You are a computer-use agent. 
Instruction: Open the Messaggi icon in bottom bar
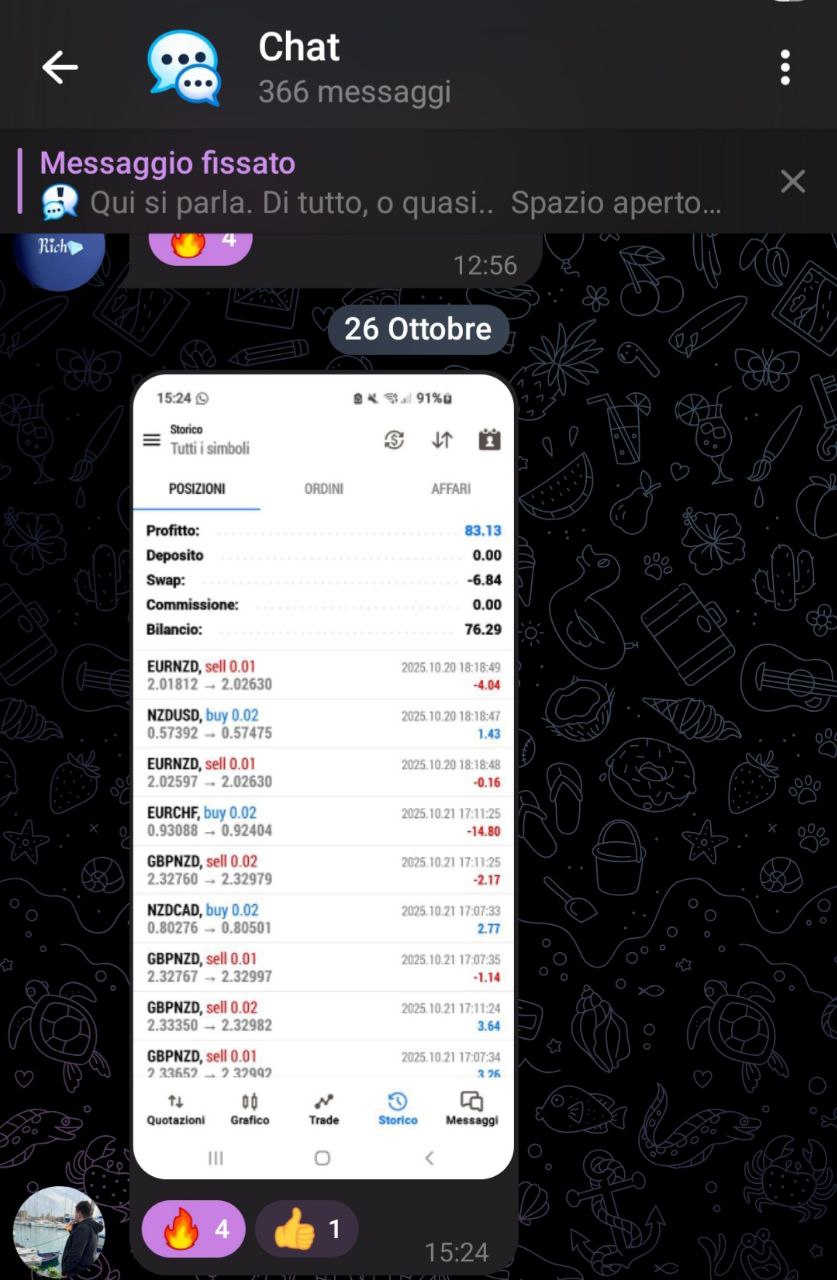(471, 1107)
